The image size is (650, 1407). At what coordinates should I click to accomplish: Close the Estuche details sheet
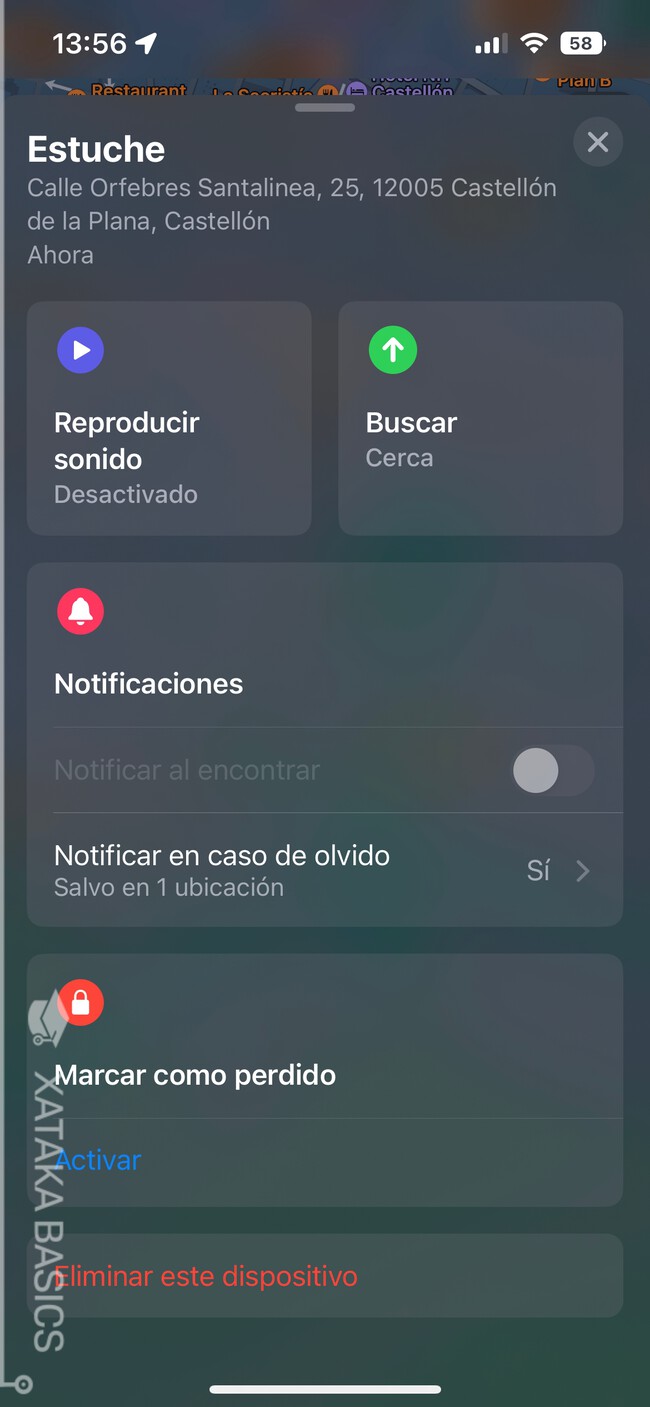598,142
